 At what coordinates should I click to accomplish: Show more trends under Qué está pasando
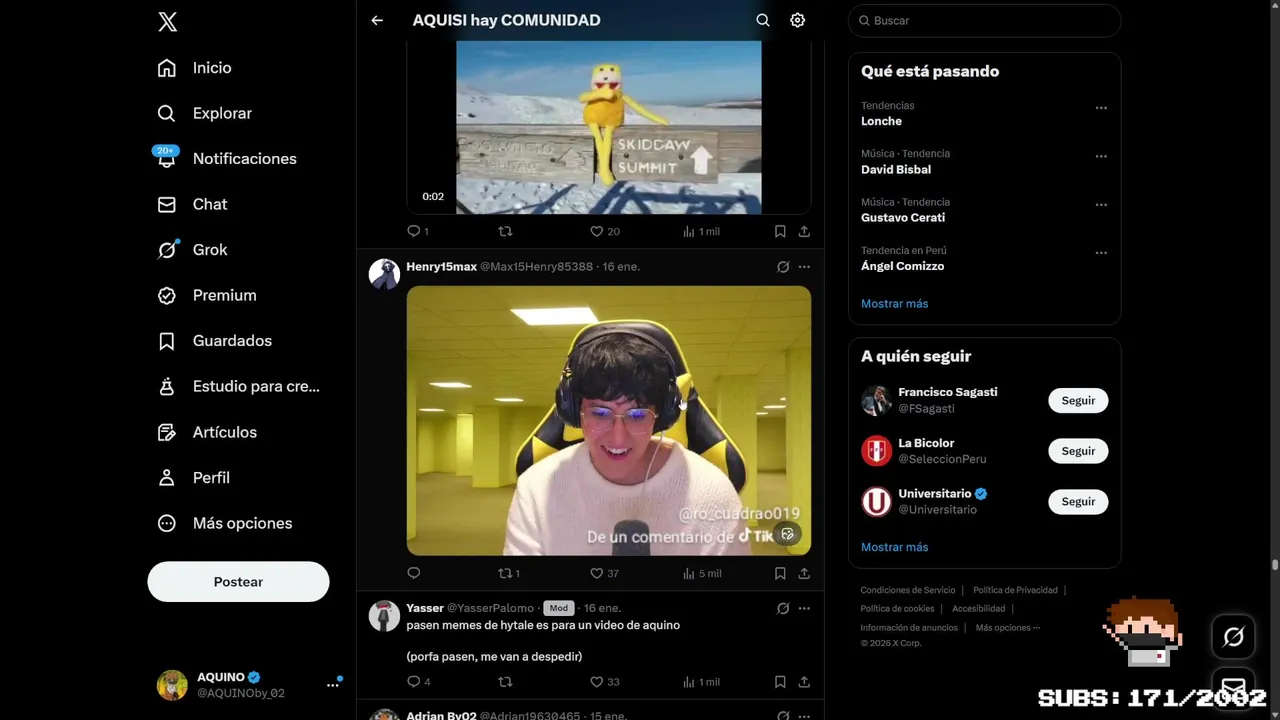point(894,303)
